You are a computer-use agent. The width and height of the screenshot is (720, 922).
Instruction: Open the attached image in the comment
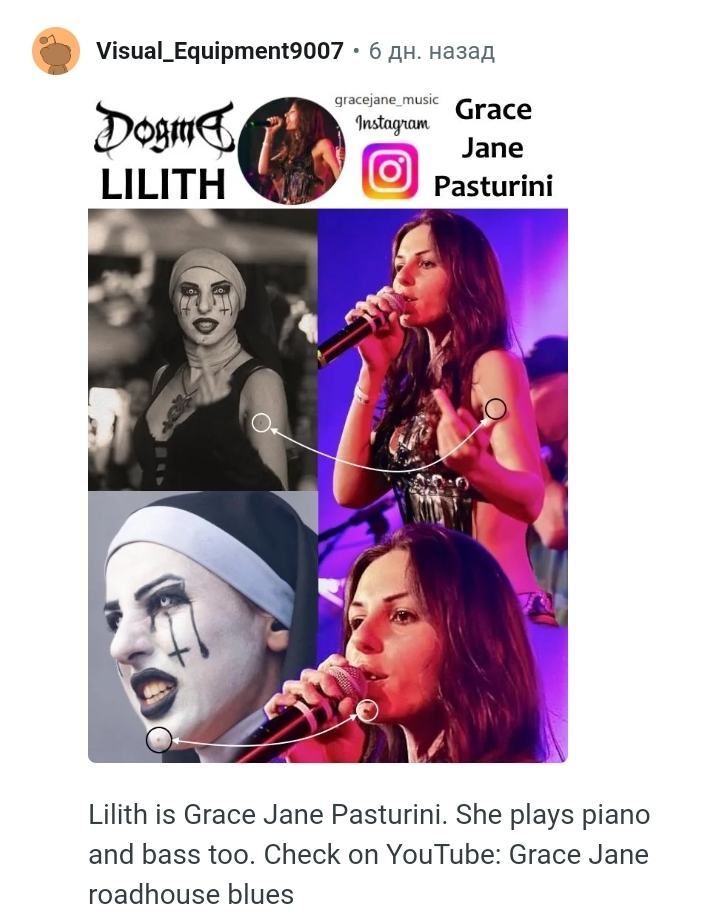pos(328,430)
